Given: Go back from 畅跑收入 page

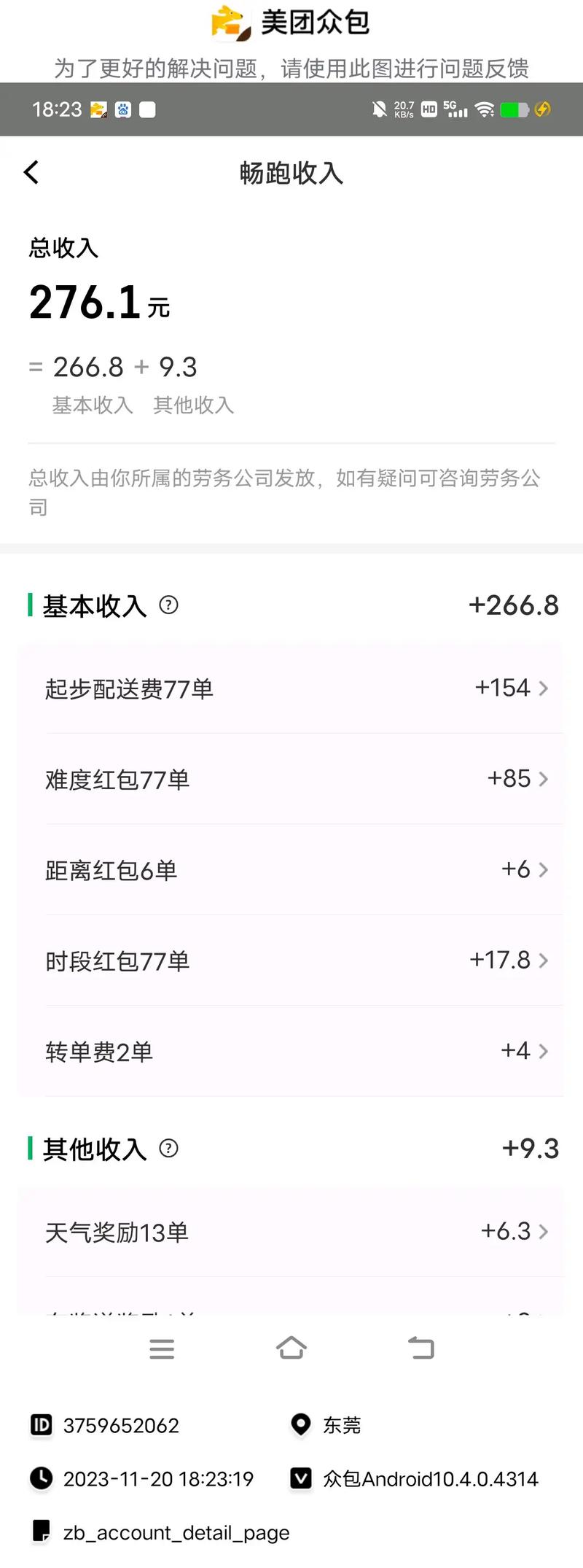Looking at the screenshot, I should click(31, 173).
